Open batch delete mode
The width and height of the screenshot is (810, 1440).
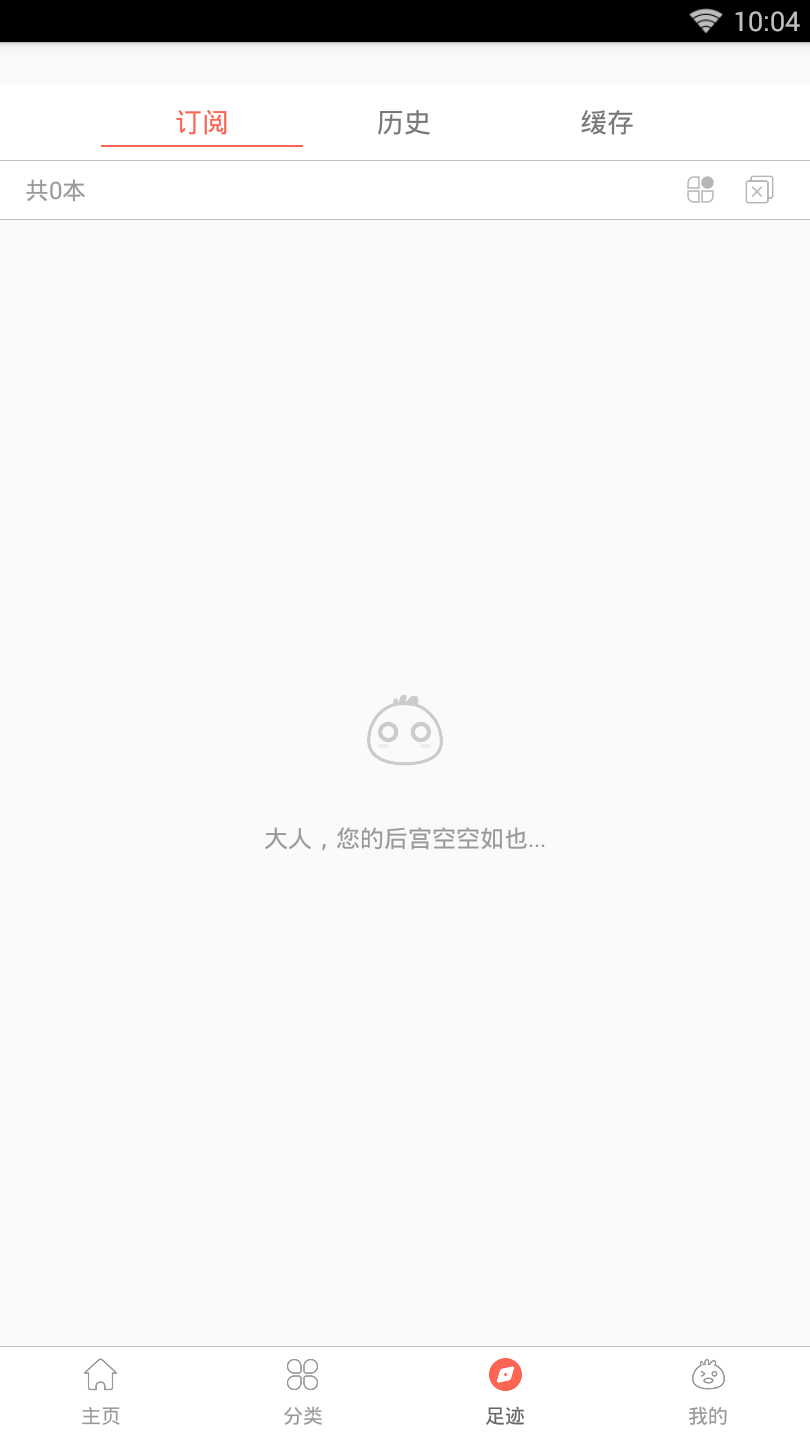click(759, 189)
